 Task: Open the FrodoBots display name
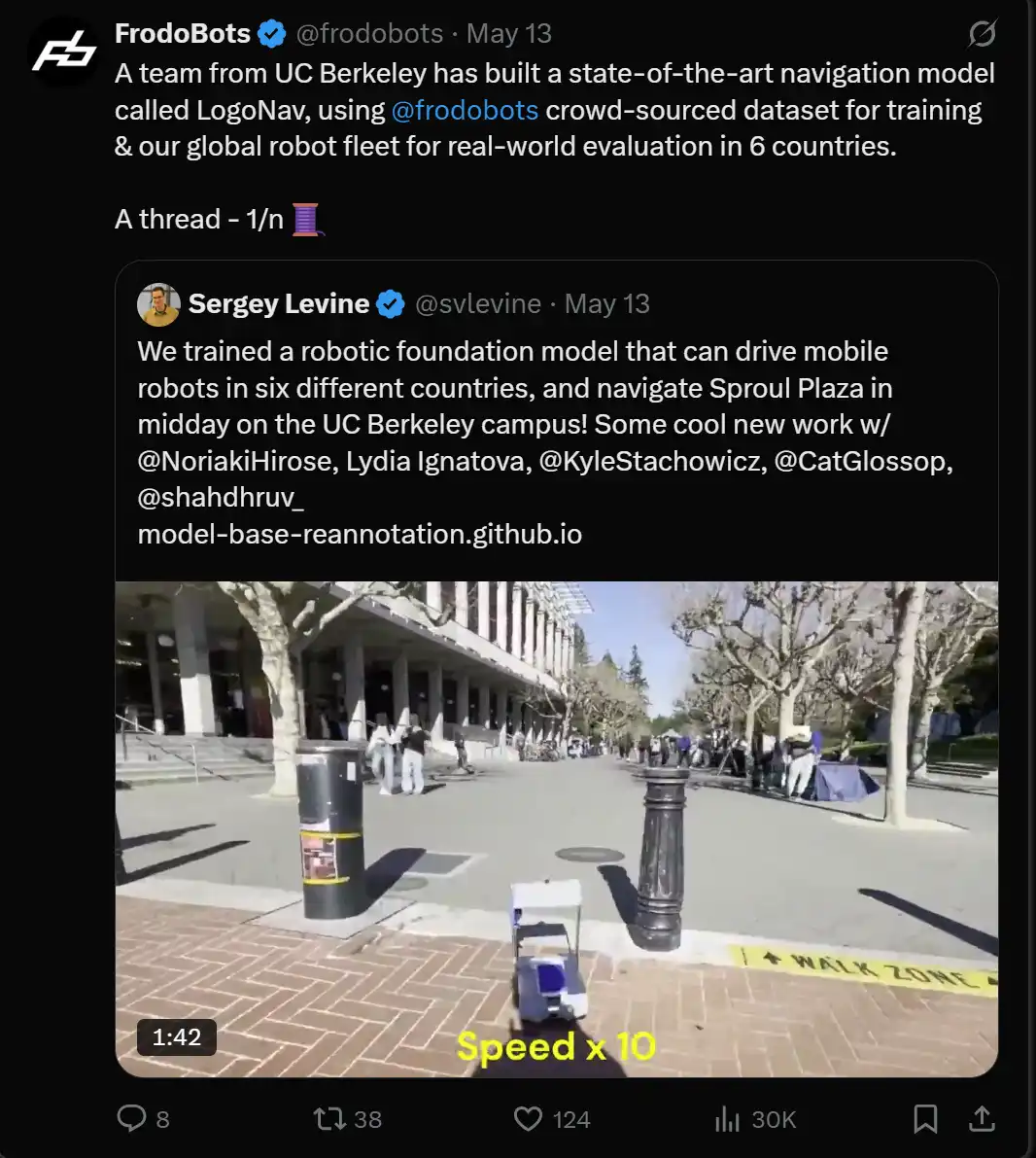coord(183,34)
